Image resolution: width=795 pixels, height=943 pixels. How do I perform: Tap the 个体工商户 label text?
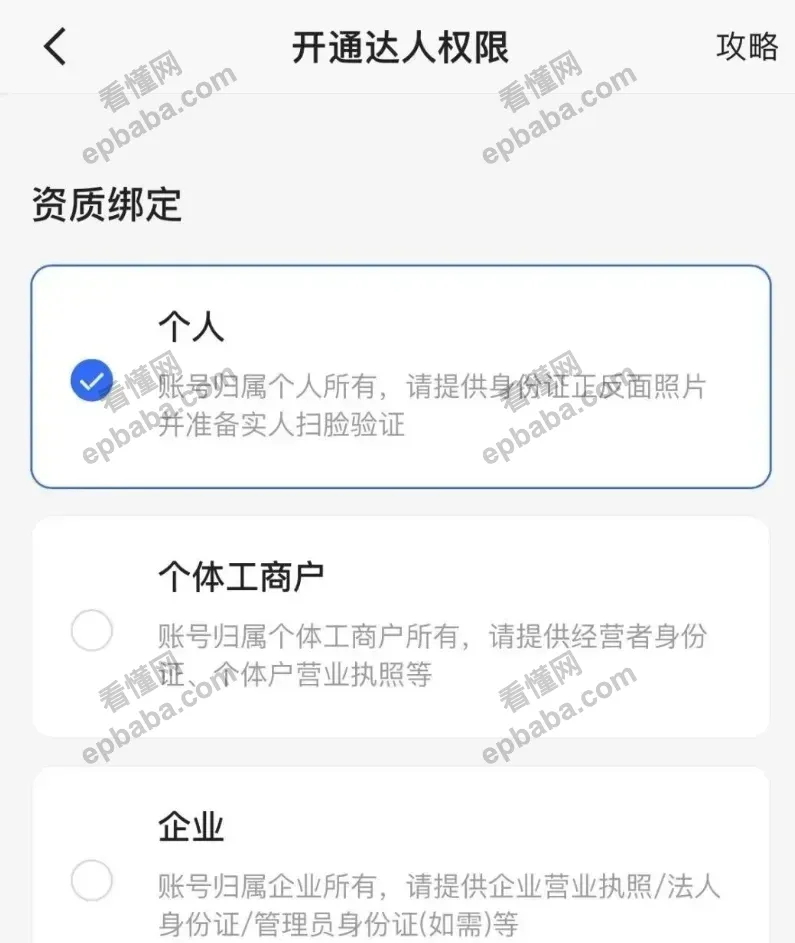[x=242, y=573]
